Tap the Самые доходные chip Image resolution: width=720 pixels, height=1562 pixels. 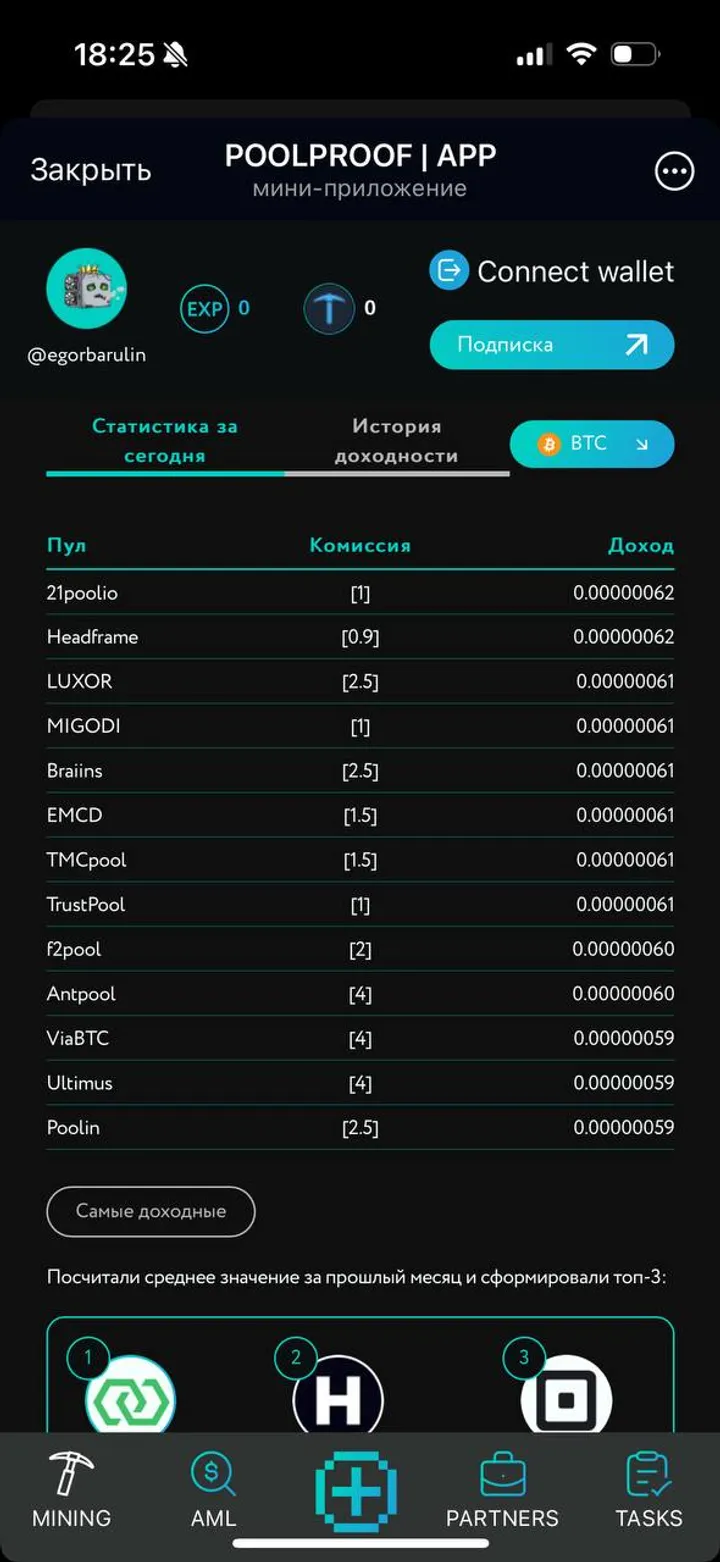coord(151,1211)
